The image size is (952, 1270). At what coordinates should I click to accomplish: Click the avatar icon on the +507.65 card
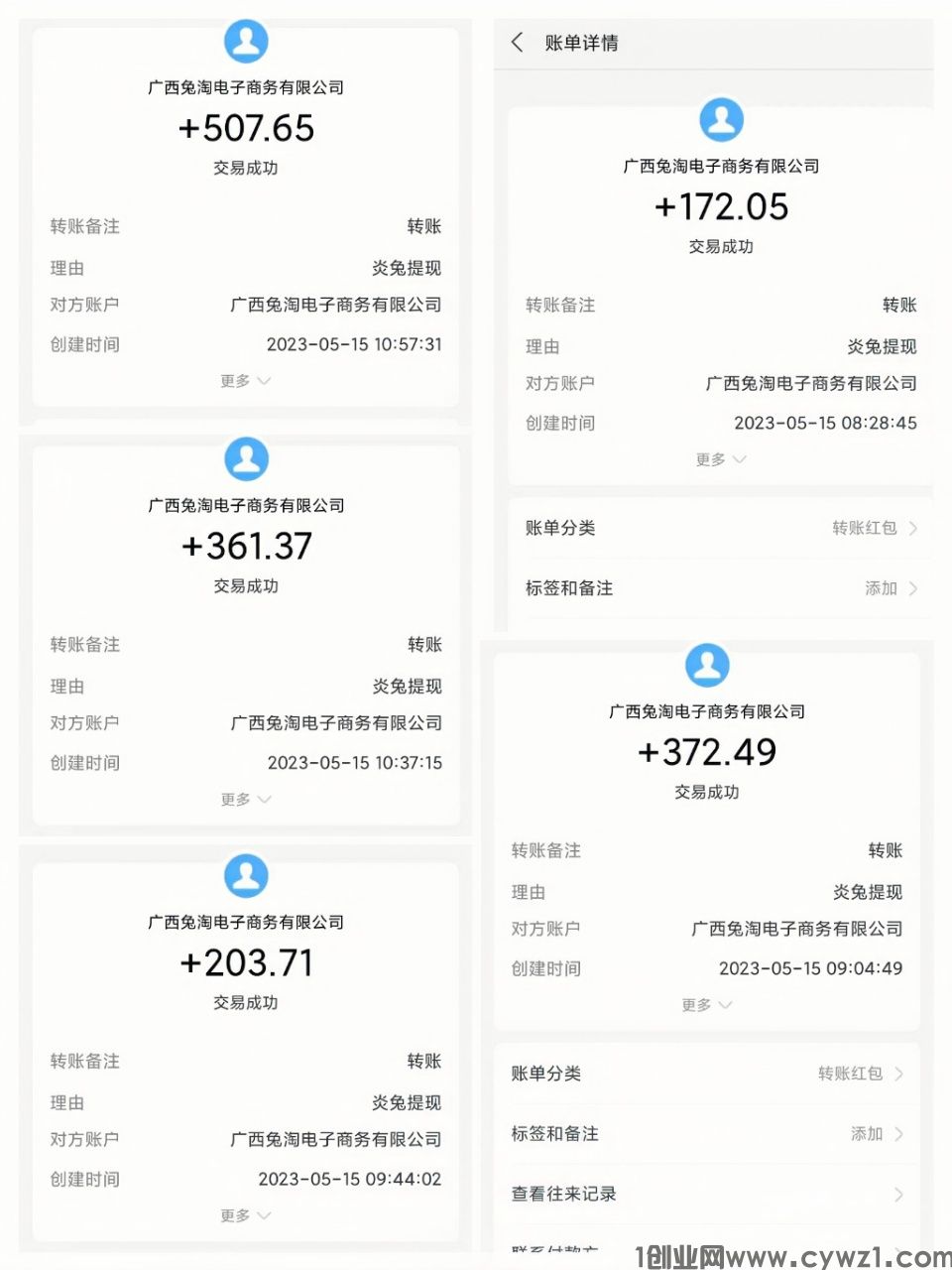pyautogui.click(x=246, y=42)
